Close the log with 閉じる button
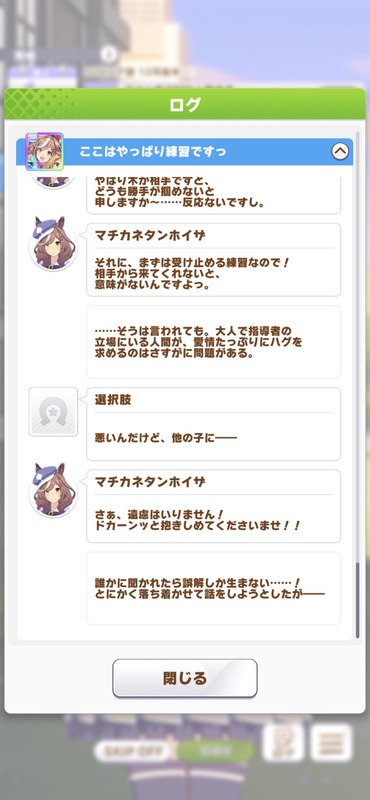 point(185,678)
